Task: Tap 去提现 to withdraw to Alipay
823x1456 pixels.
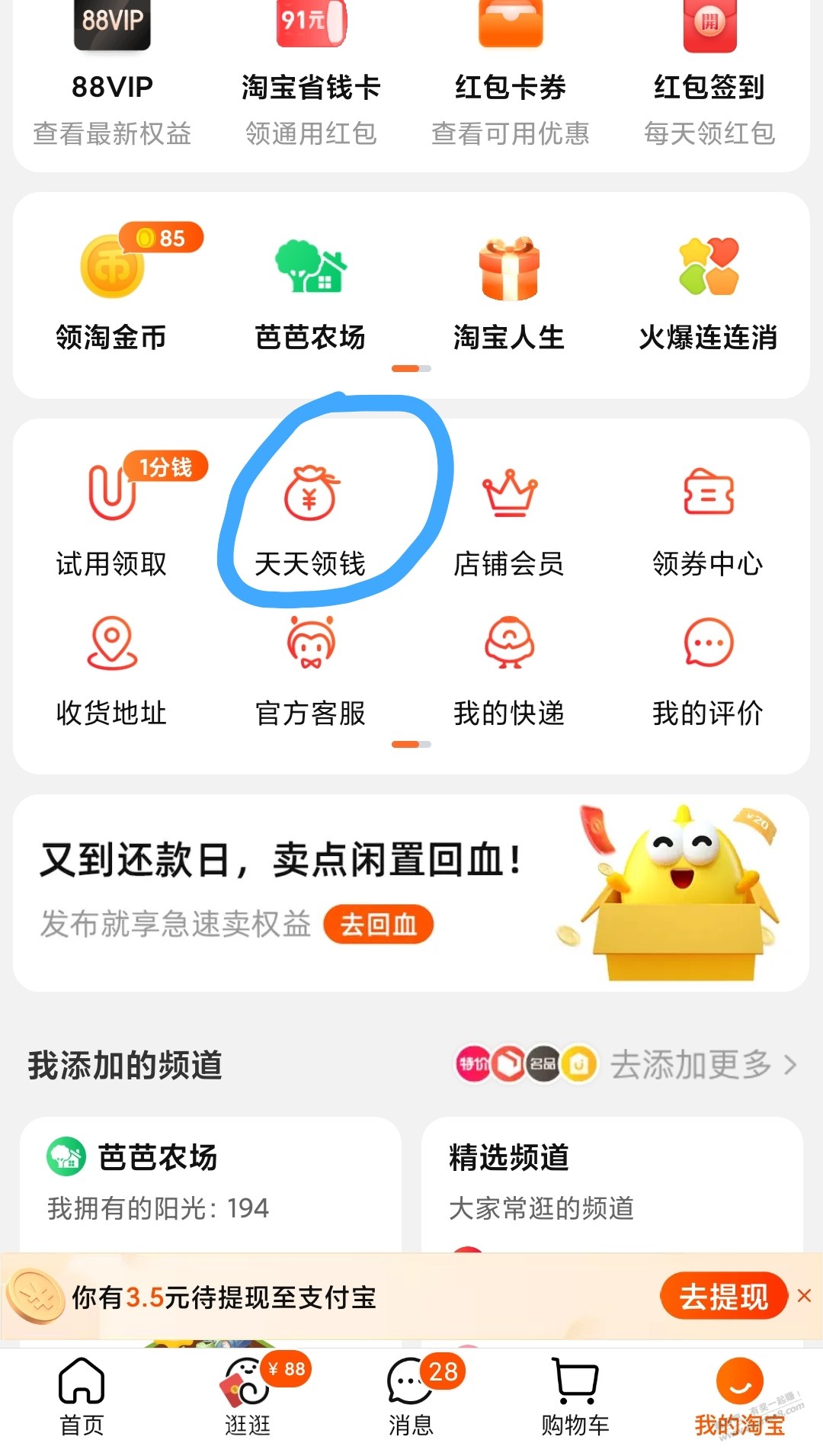Action: pos(723,1296)
